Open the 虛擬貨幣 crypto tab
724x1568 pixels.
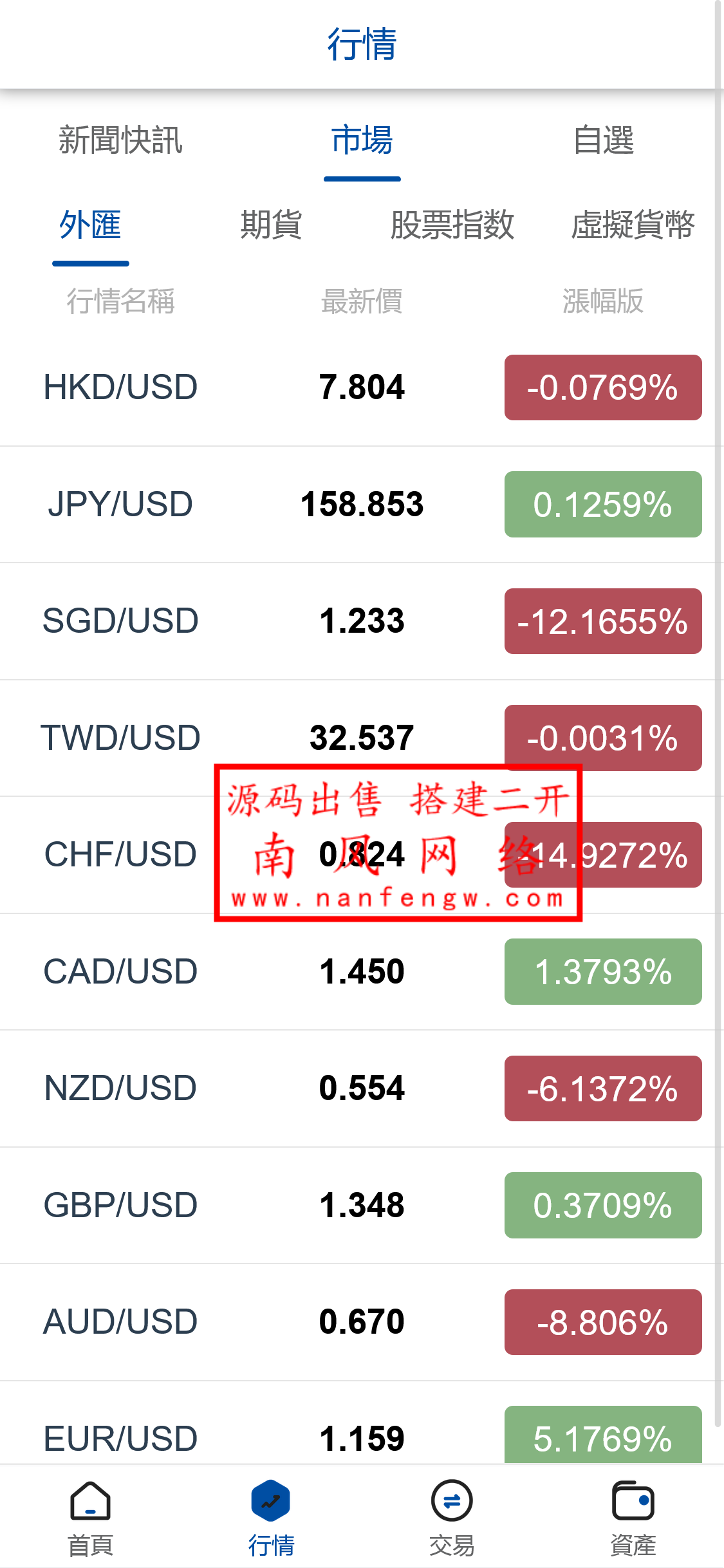click(x=633, y=227)
